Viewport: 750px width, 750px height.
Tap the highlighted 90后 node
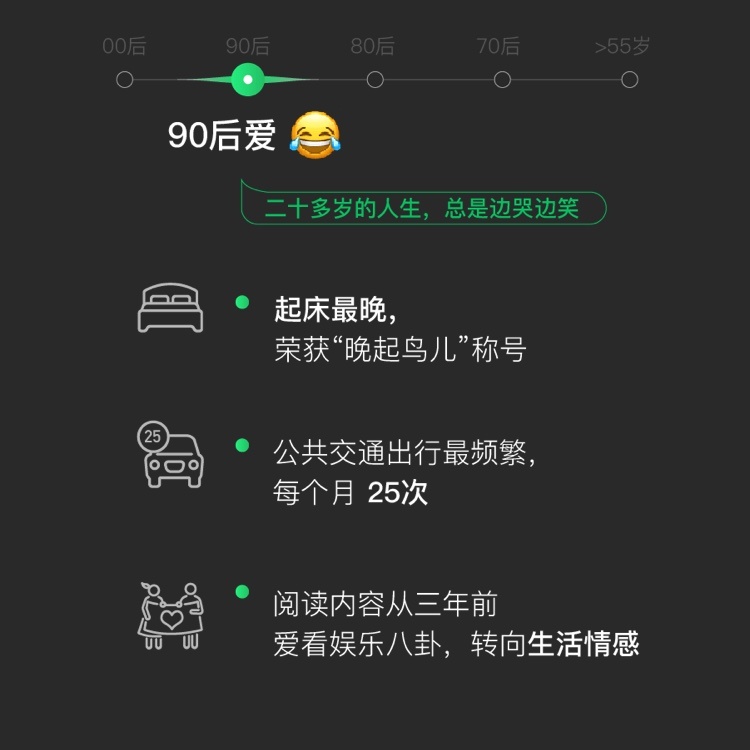(x=247, y=79)
